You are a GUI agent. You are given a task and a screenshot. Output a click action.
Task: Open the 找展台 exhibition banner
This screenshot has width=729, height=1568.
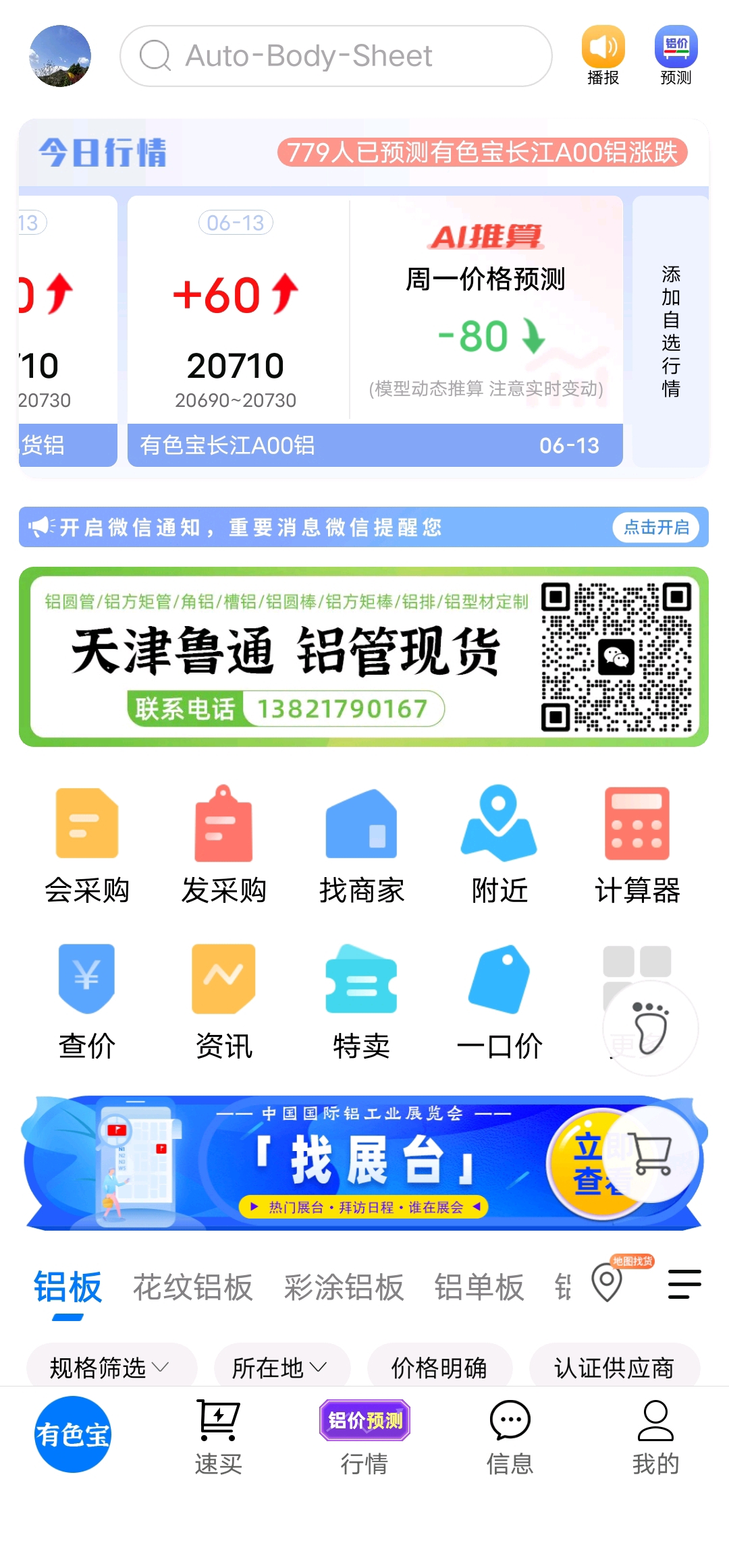click(x=364, y=1163)
